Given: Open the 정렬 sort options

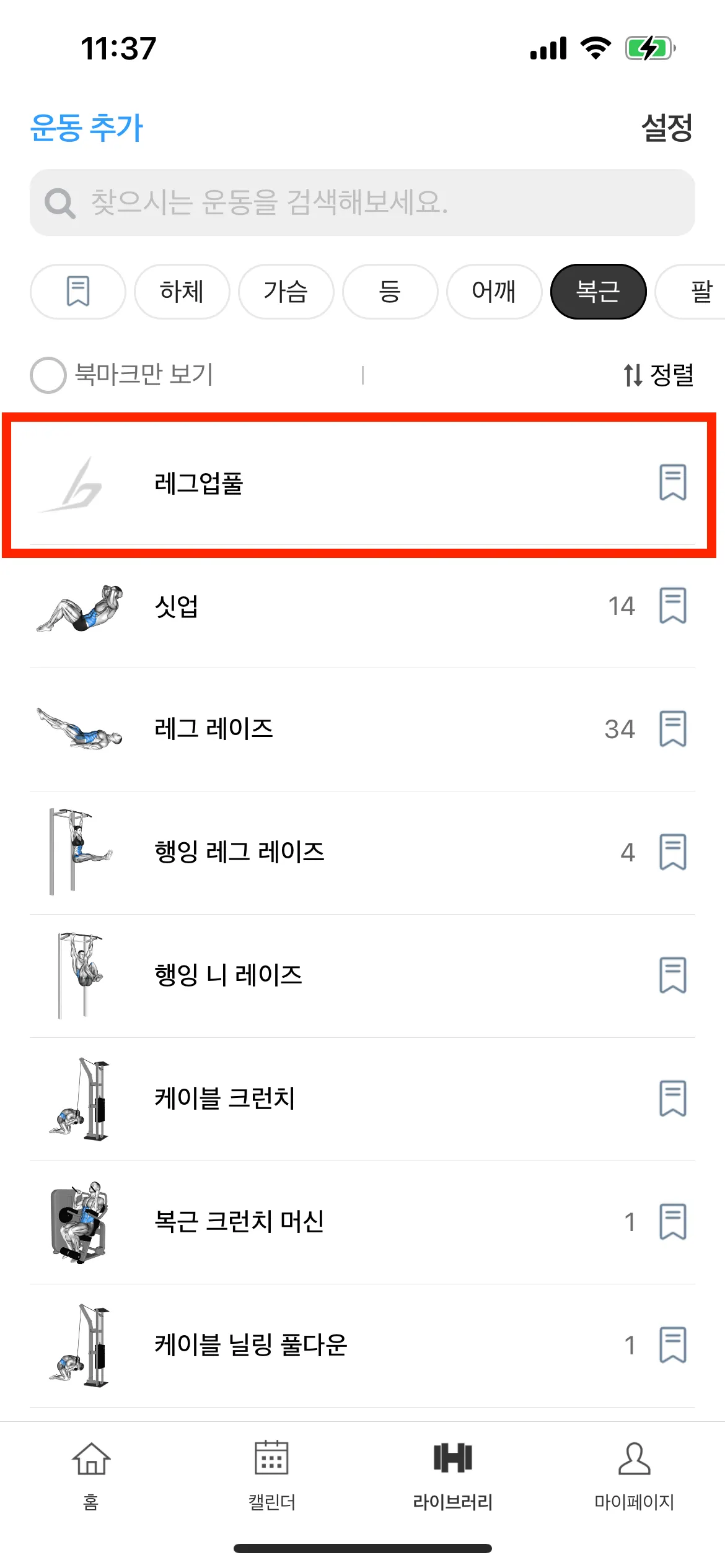Looking at the screenshot, I should tap(658, 375).
